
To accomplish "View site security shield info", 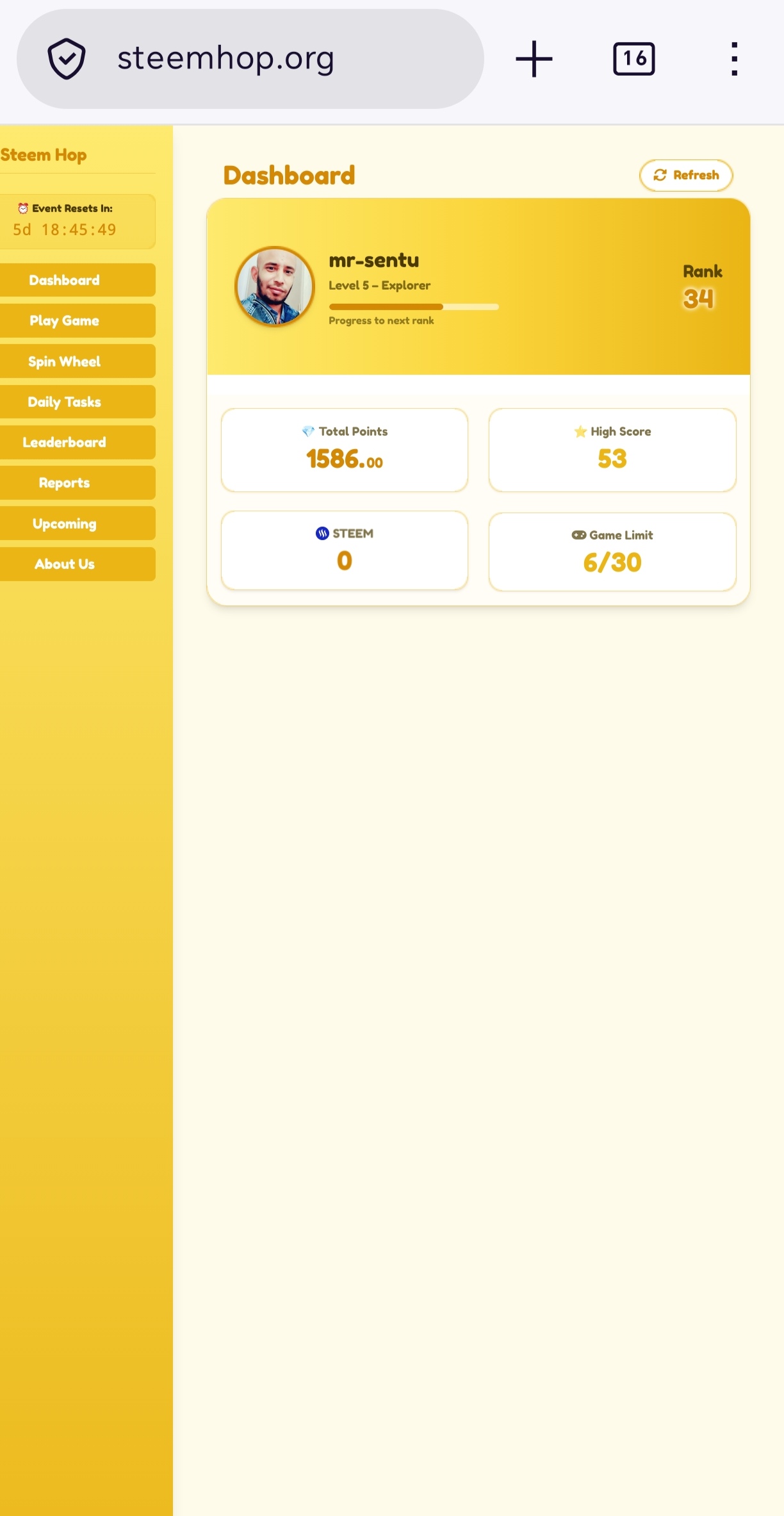I will tap(67, 59).
